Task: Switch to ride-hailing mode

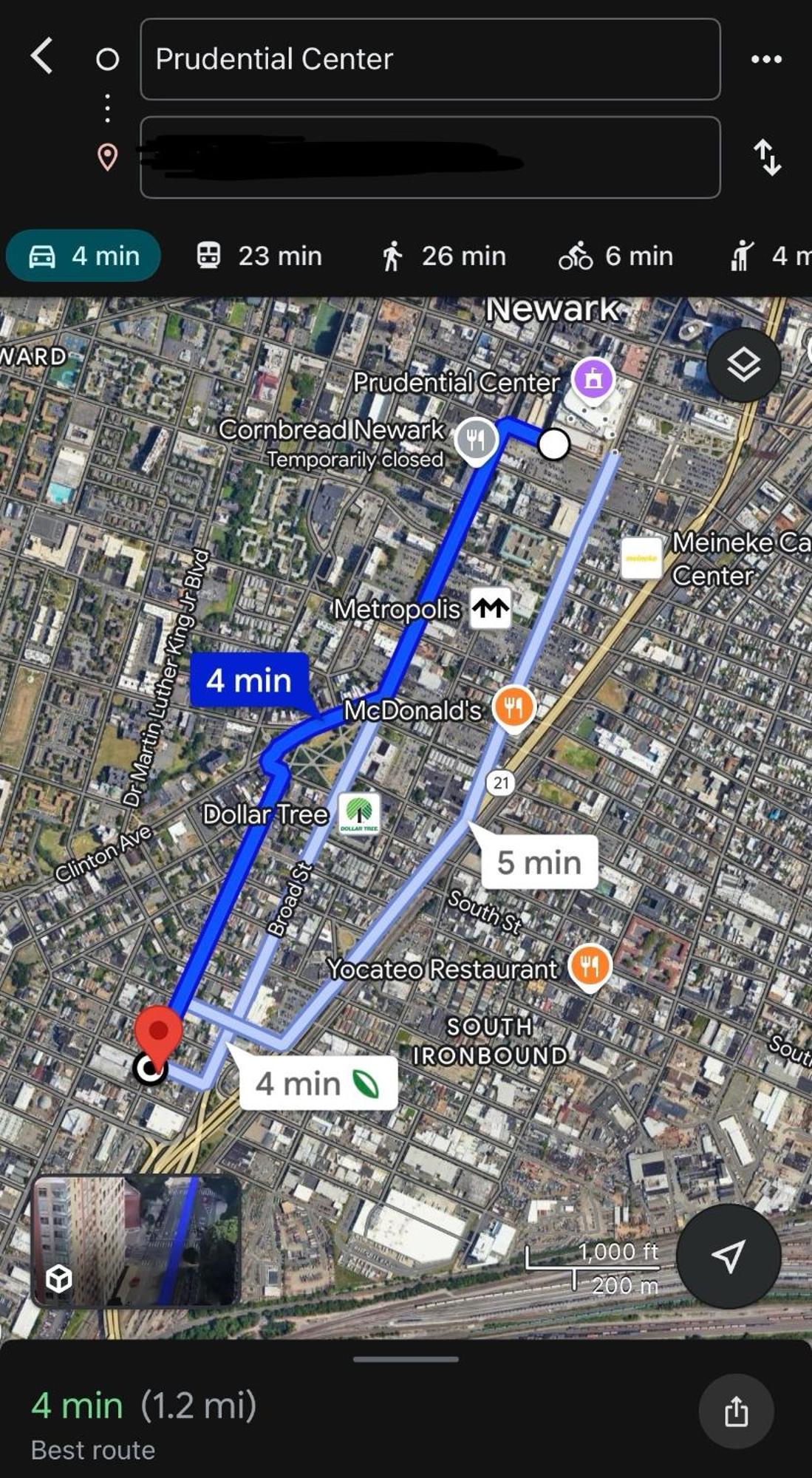Action: coord(768,256)
